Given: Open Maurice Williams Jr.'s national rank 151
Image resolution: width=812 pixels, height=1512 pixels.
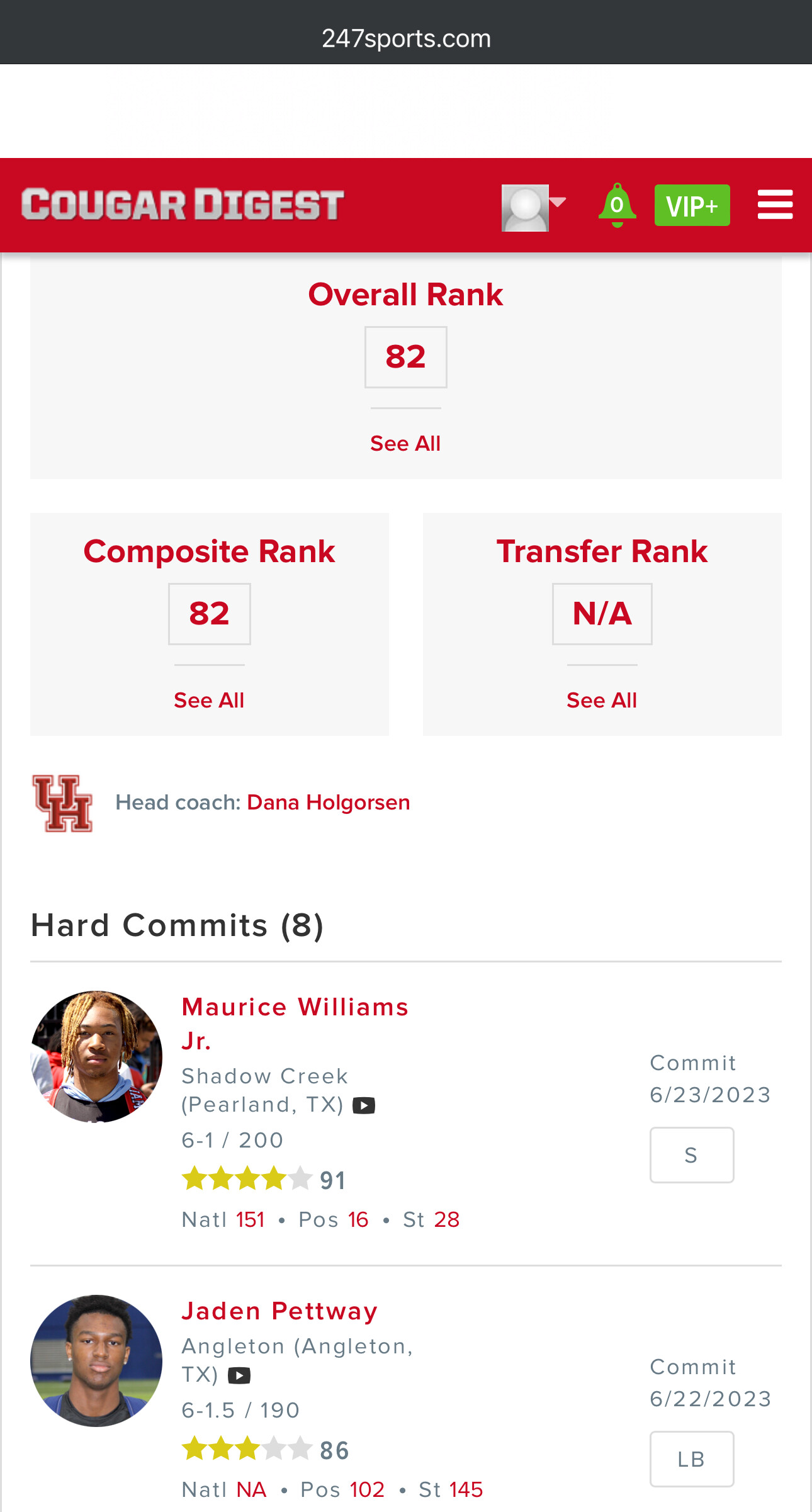Looking at the screenshot, I should click(x=250, y=1220).
